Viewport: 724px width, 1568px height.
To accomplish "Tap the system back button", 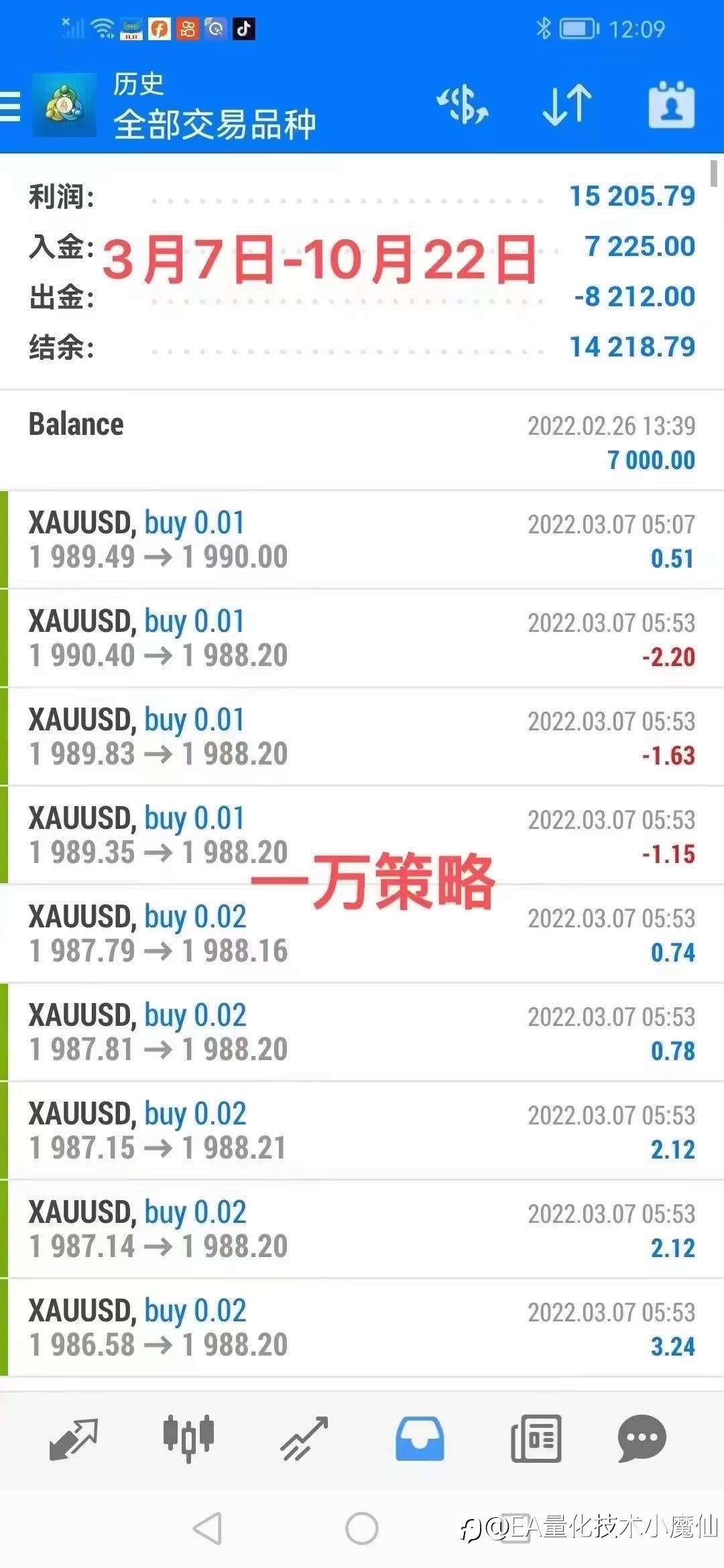I will tap(207, 1528).
